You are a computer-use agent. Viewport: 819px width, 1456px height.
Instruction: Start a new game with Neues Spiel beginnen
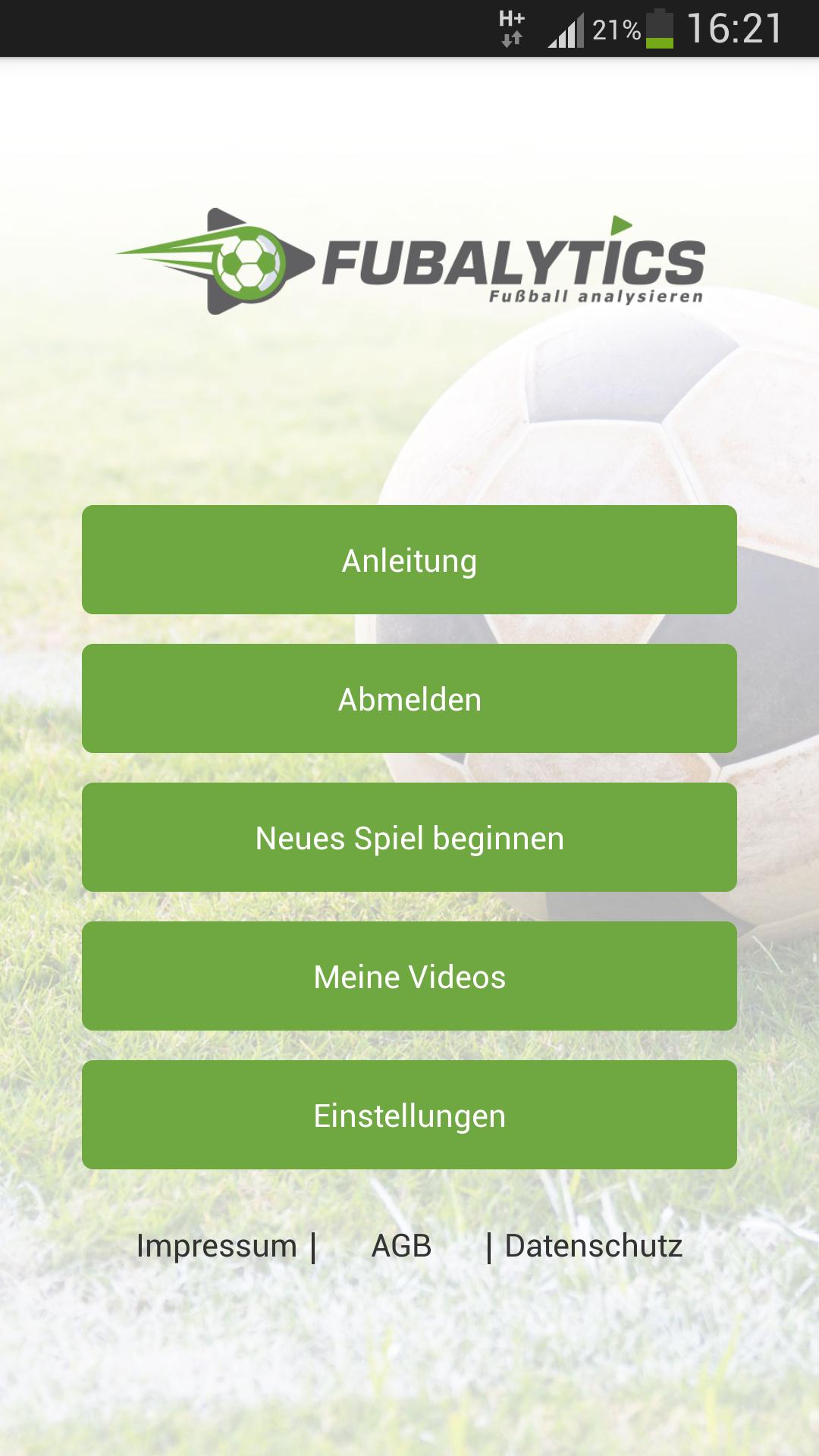409,837
